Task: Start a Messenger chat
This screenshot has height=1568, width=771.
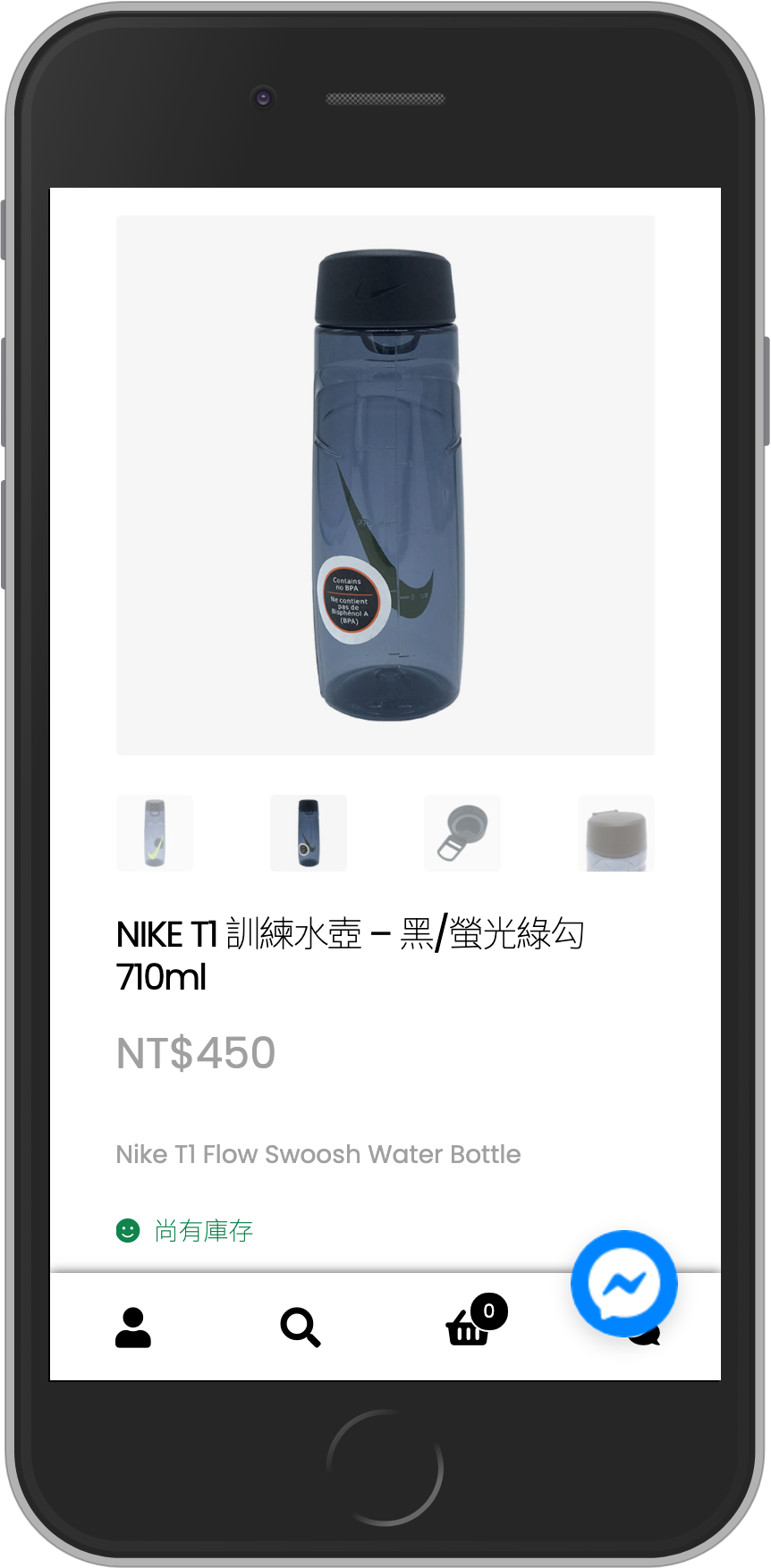Action: click(x=624, y=1284)
